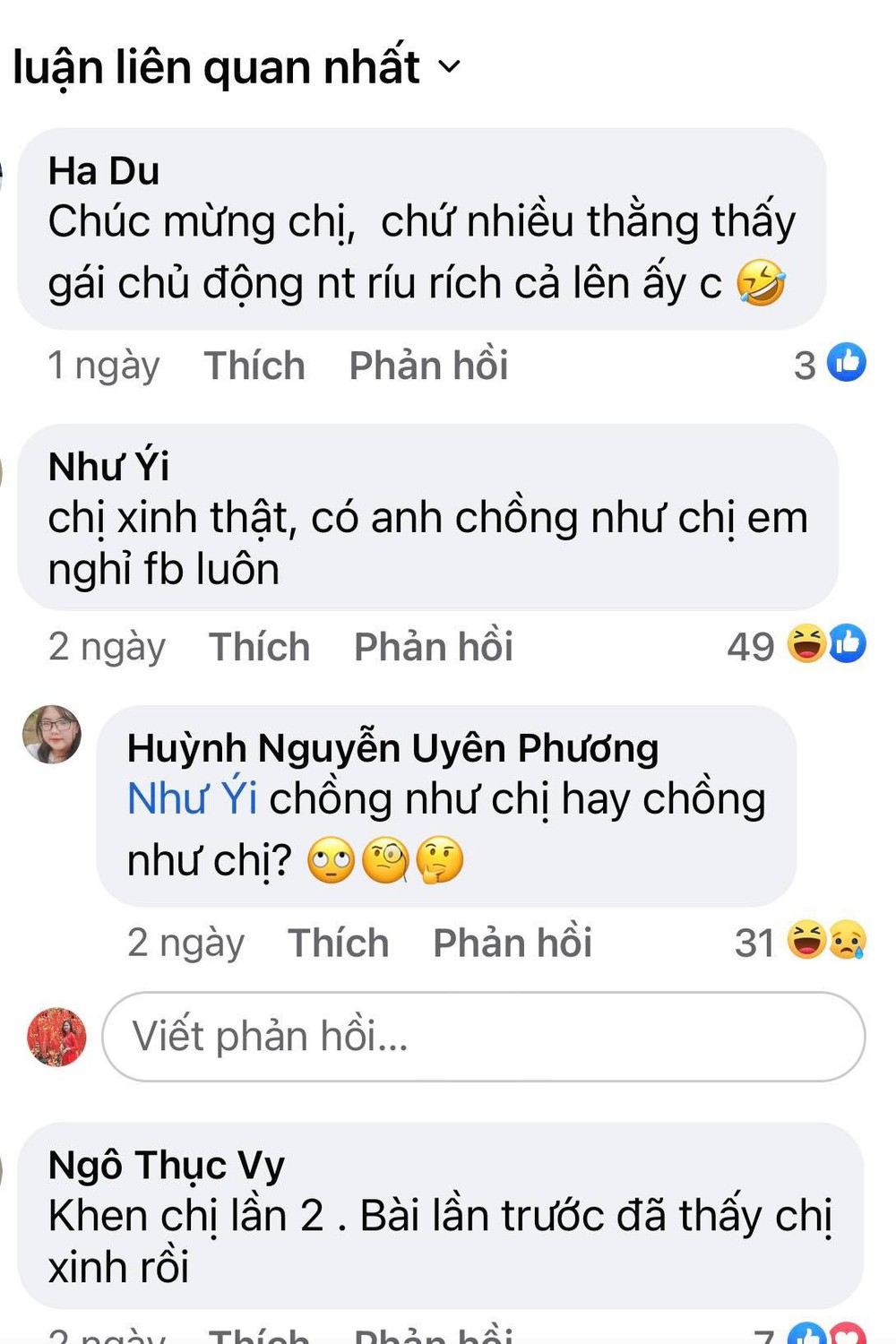This screenshot has width=896, height=1344.
Task: Expand the comment sorting dropdown
Action: [x=448, y=67]
